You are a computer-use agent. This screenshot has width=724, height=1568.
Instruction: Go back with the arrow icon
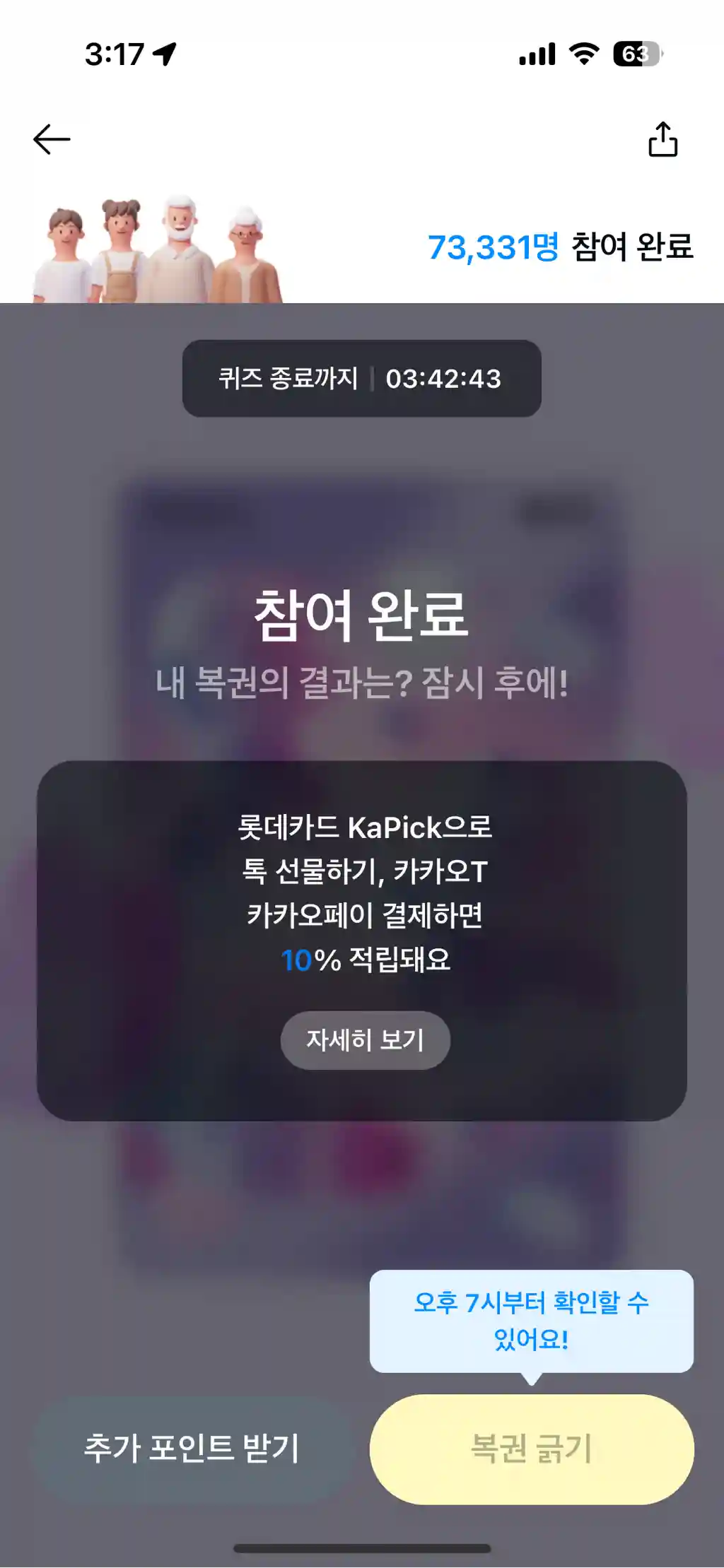(x=52, y=139)
